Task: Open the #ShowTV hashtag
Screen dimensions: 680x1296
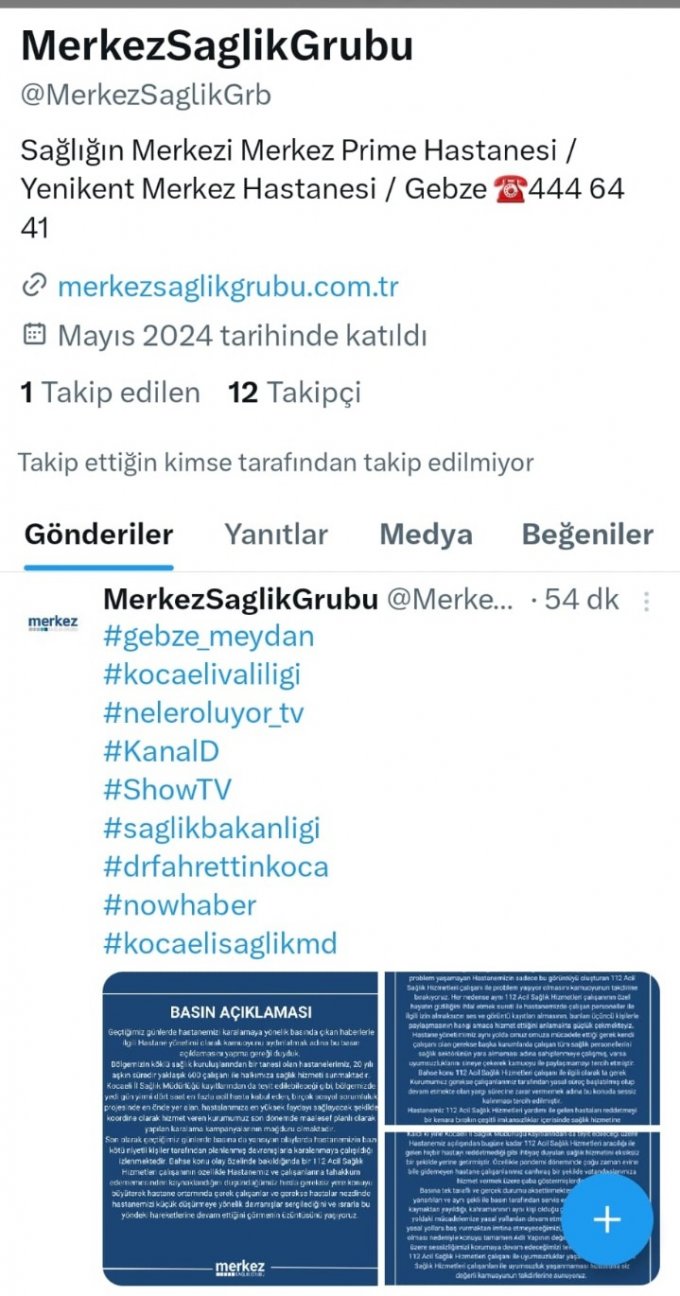Action: pos(166,789)
